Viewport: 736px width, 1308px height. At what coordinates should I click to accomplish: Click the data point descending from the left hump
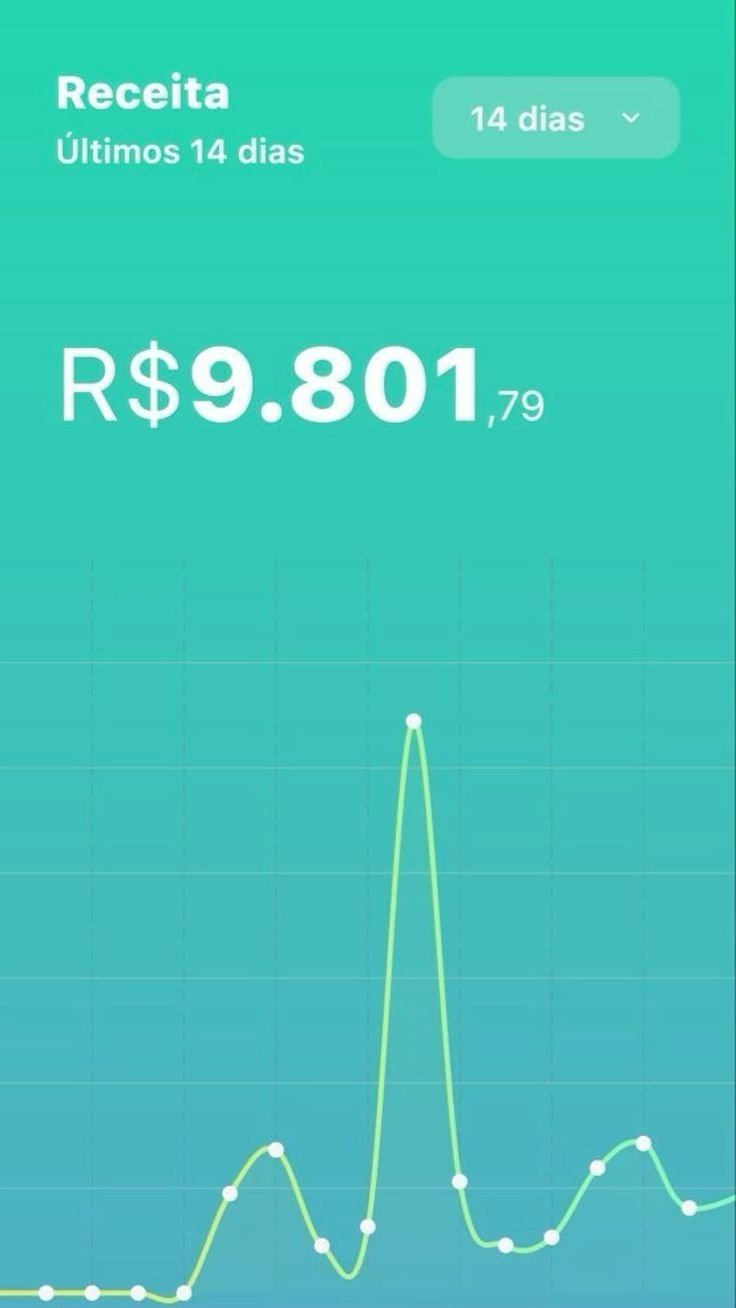320,1246
